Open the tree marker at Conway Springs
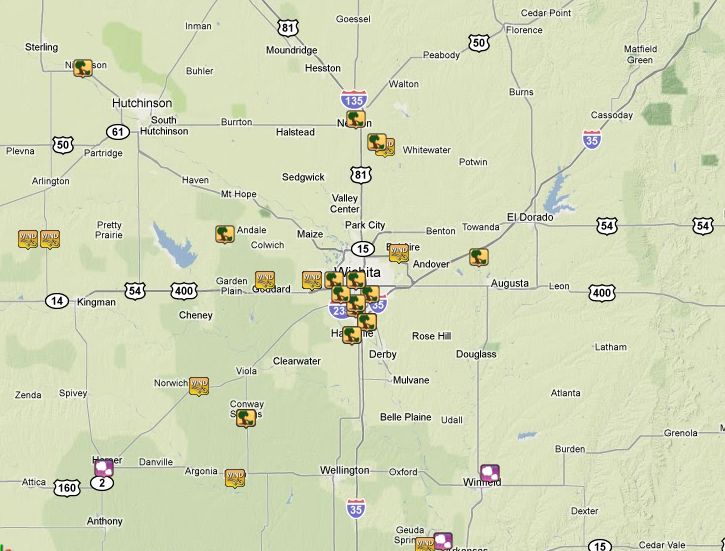725x551 pixels. pos(245,417)
